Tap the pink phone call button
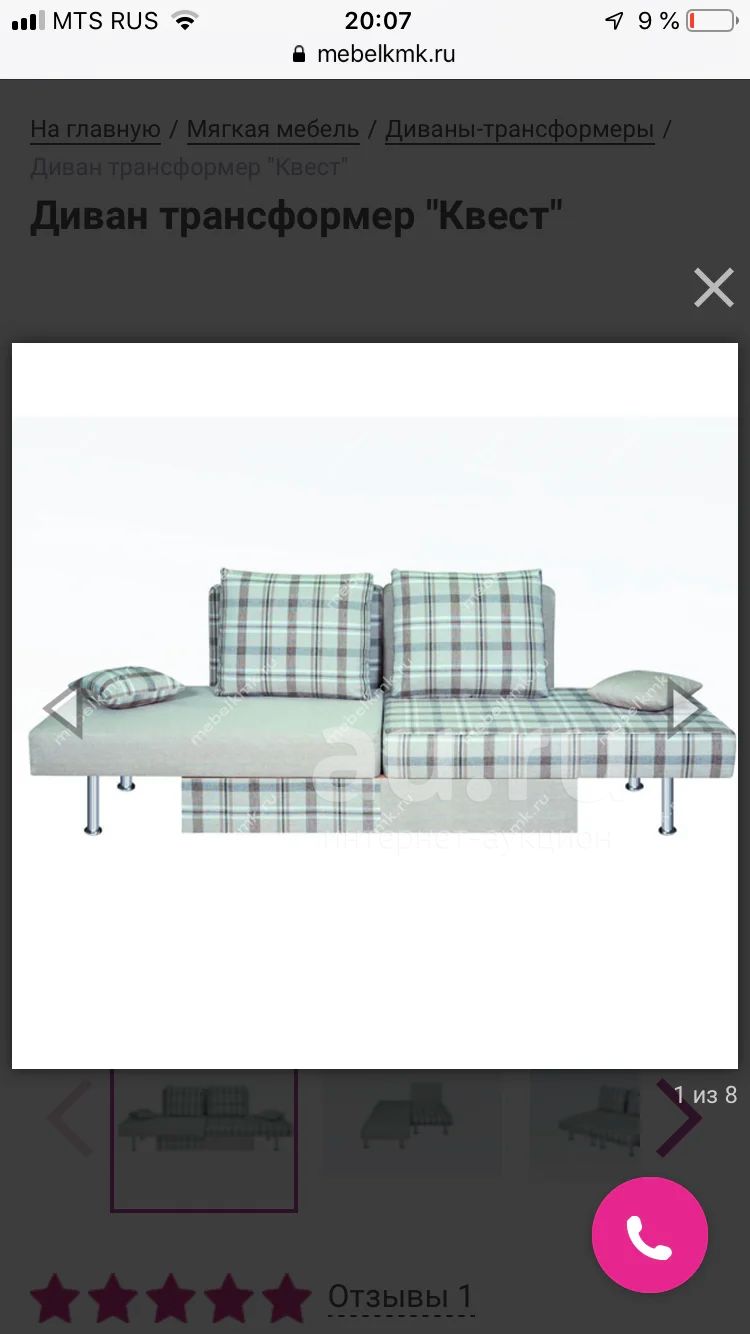Screen dimensions: 750x1334 point(650,1235)
